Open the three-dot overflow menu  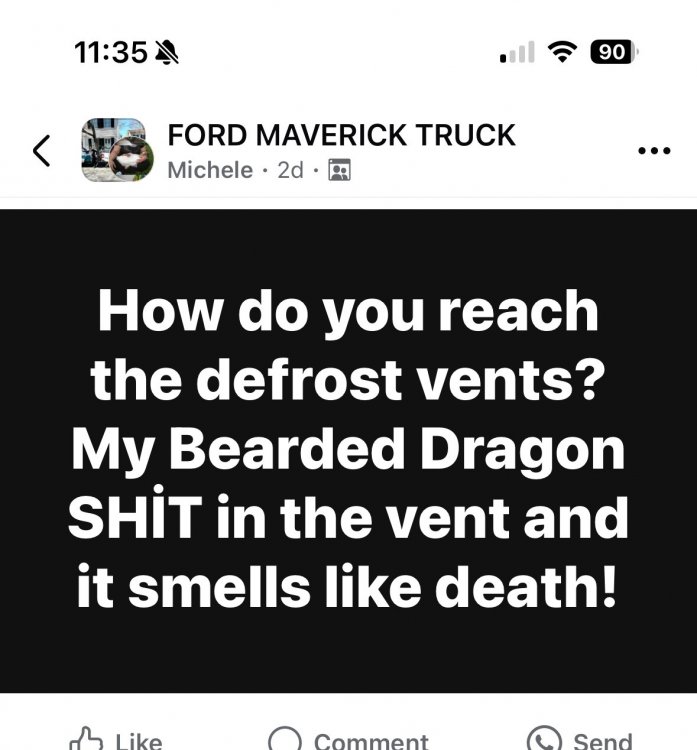tap(653, 151)
